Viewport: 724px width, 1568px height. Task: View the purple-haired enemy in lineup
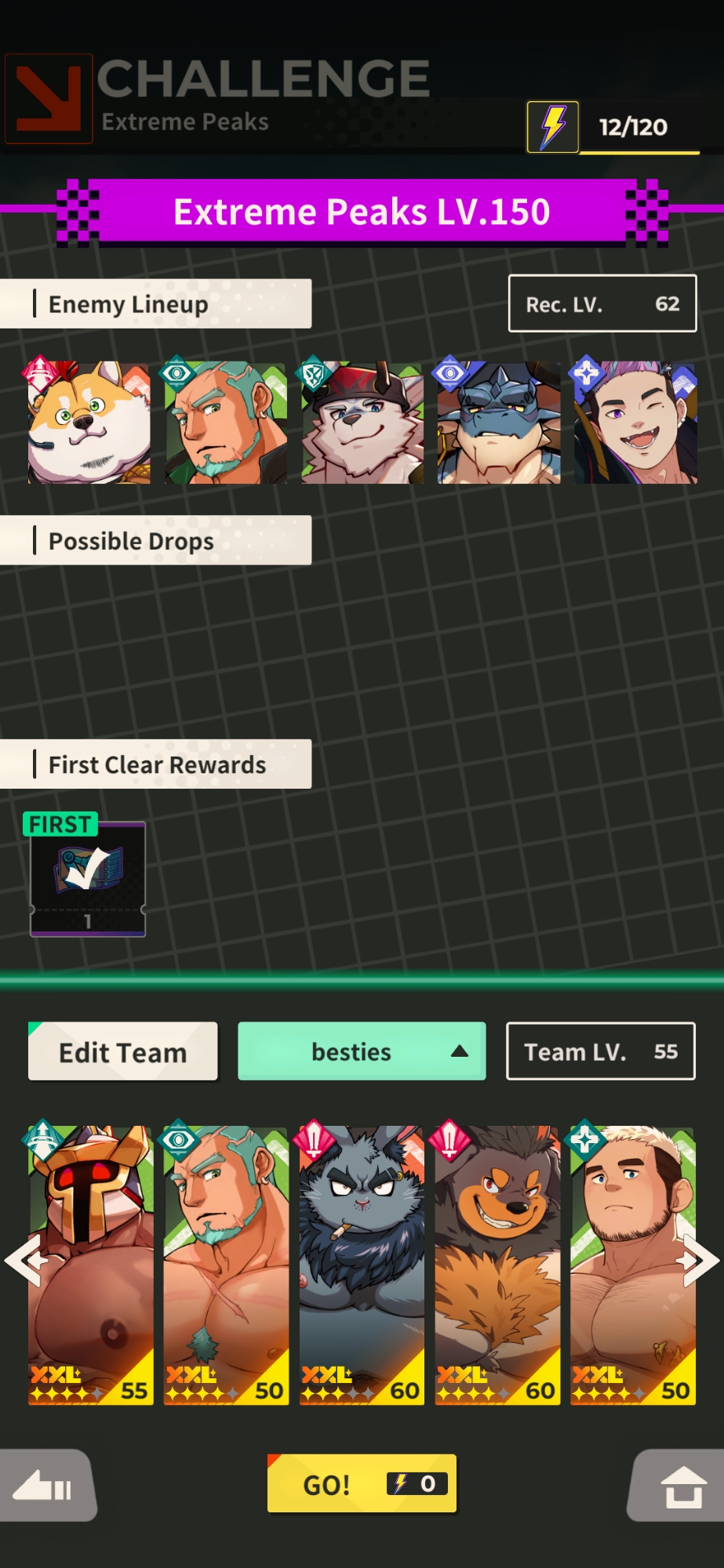(635, 423)
